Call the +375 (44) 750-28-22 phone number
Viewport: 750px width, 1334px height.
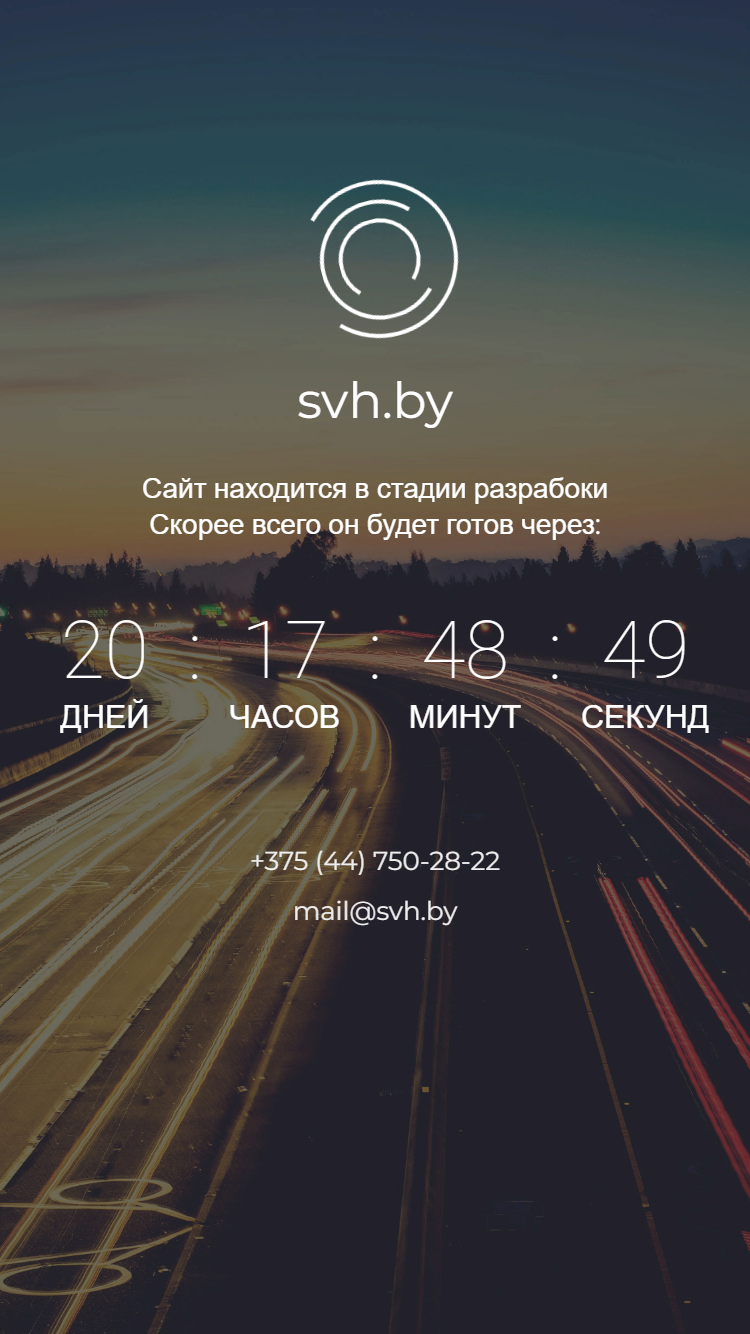click(x=375, y=861)
